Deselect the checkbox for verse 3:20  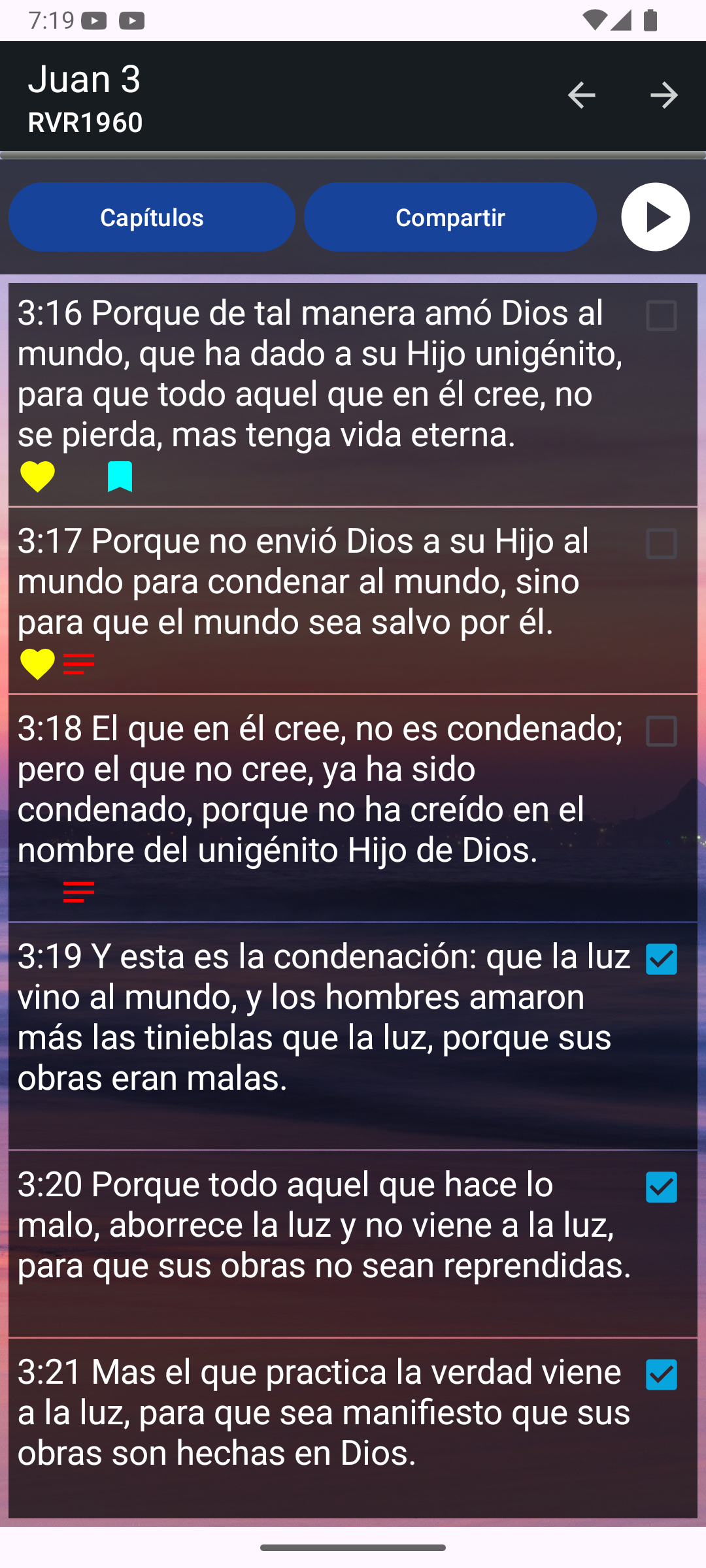tap(662, 1187)
